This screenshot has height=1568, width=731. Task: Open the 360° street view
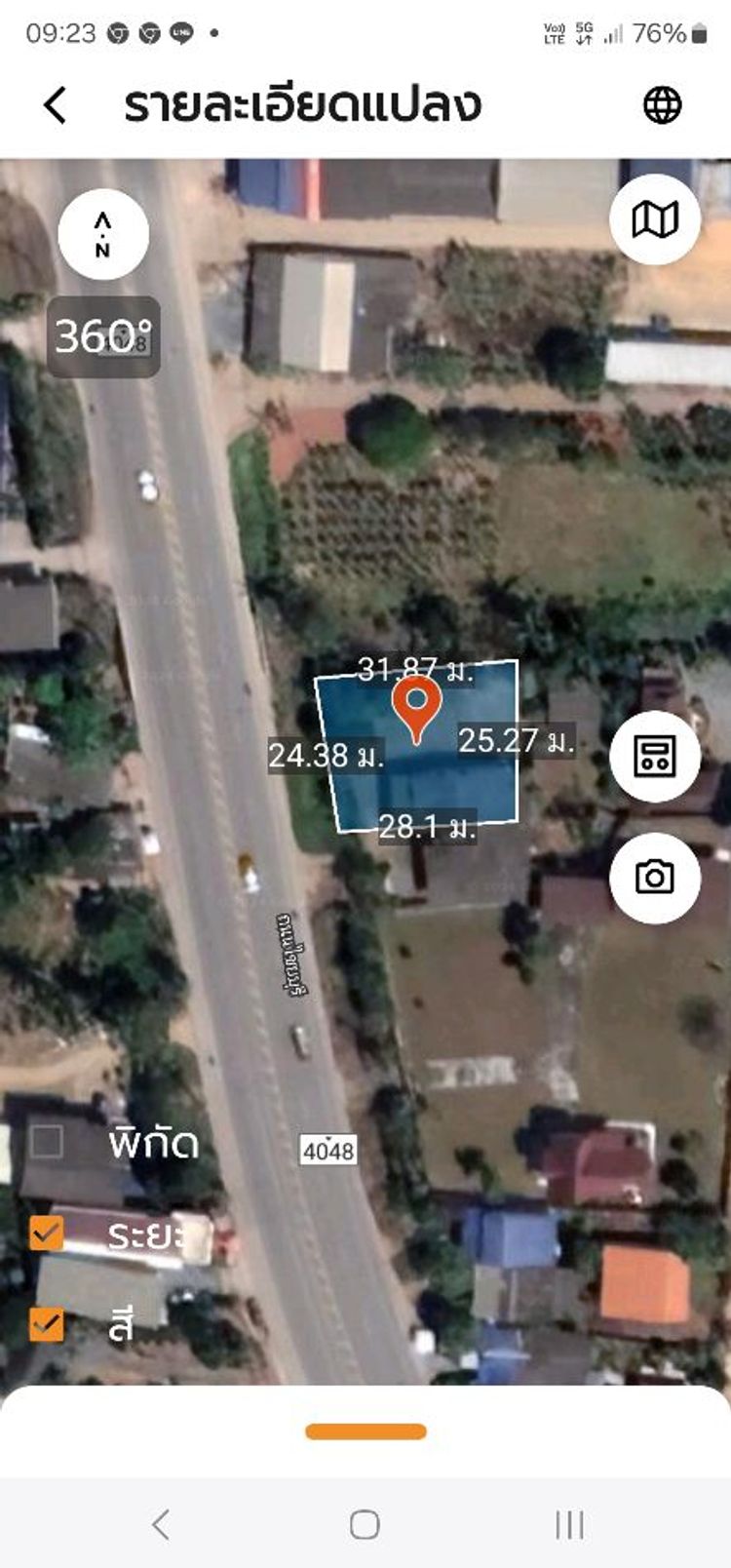(x=103, y=336)
